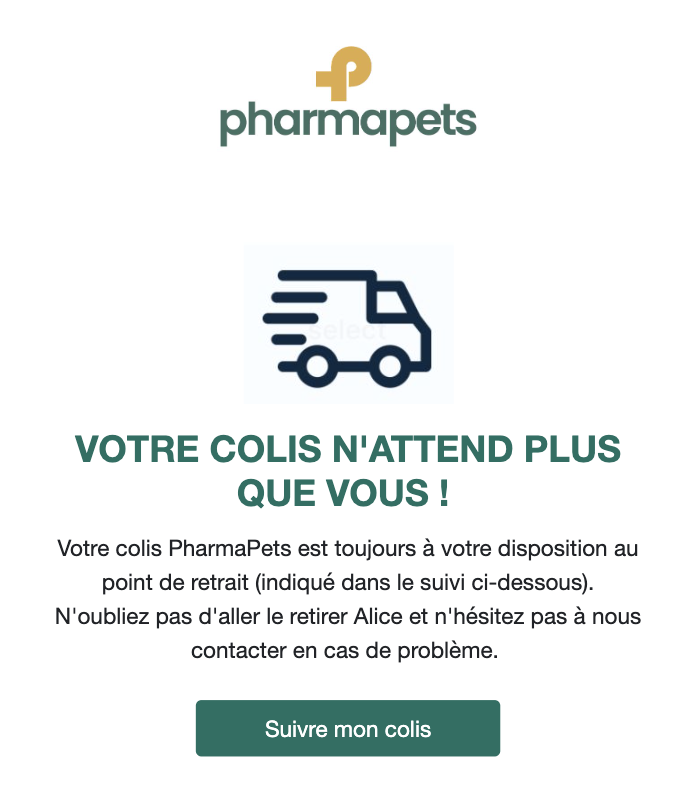688x794 pixels.
Task: Tap the Suivre mon colis button
Action: (x=347, y=728)
